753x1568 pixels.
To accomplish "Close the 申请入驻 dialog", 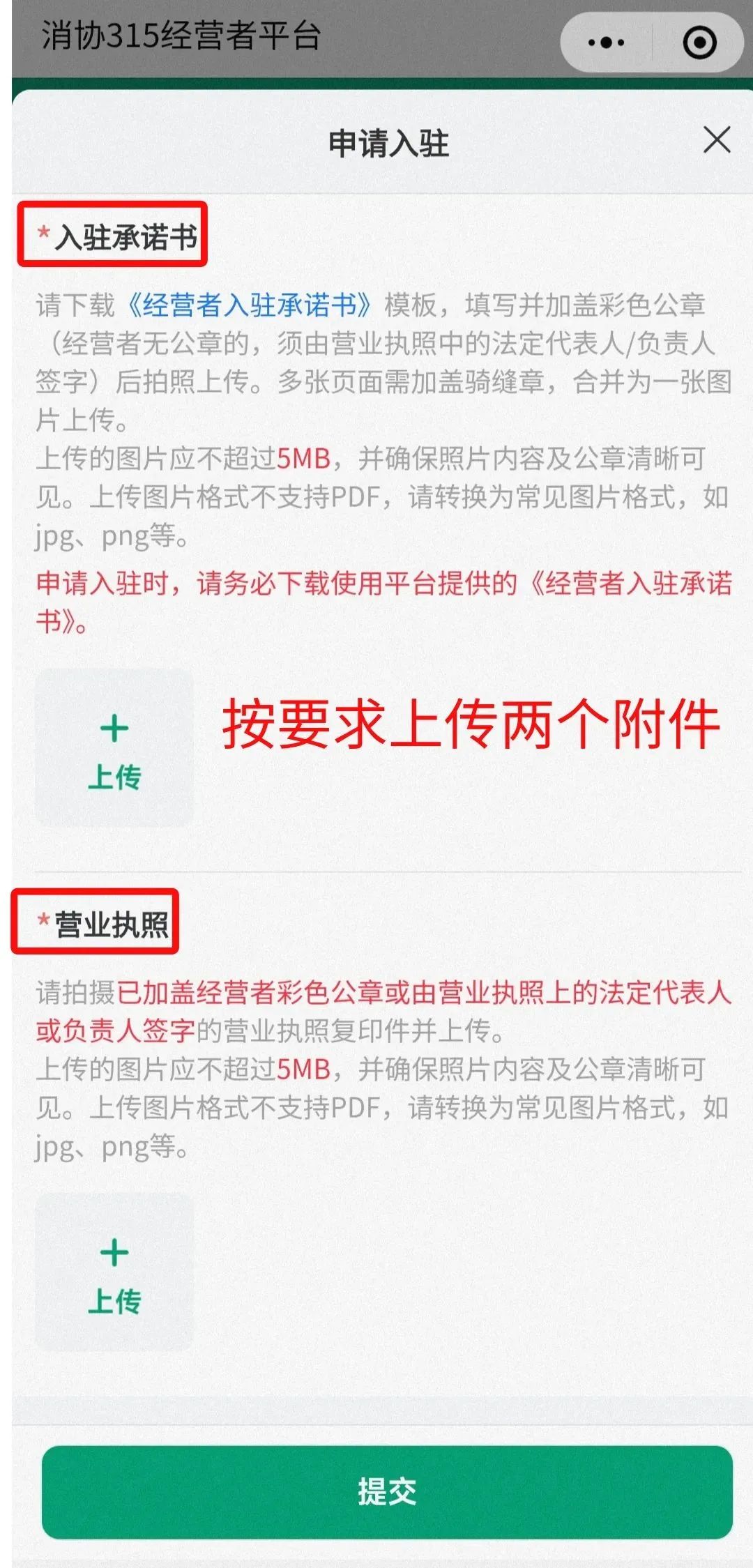I will (717, 140).
